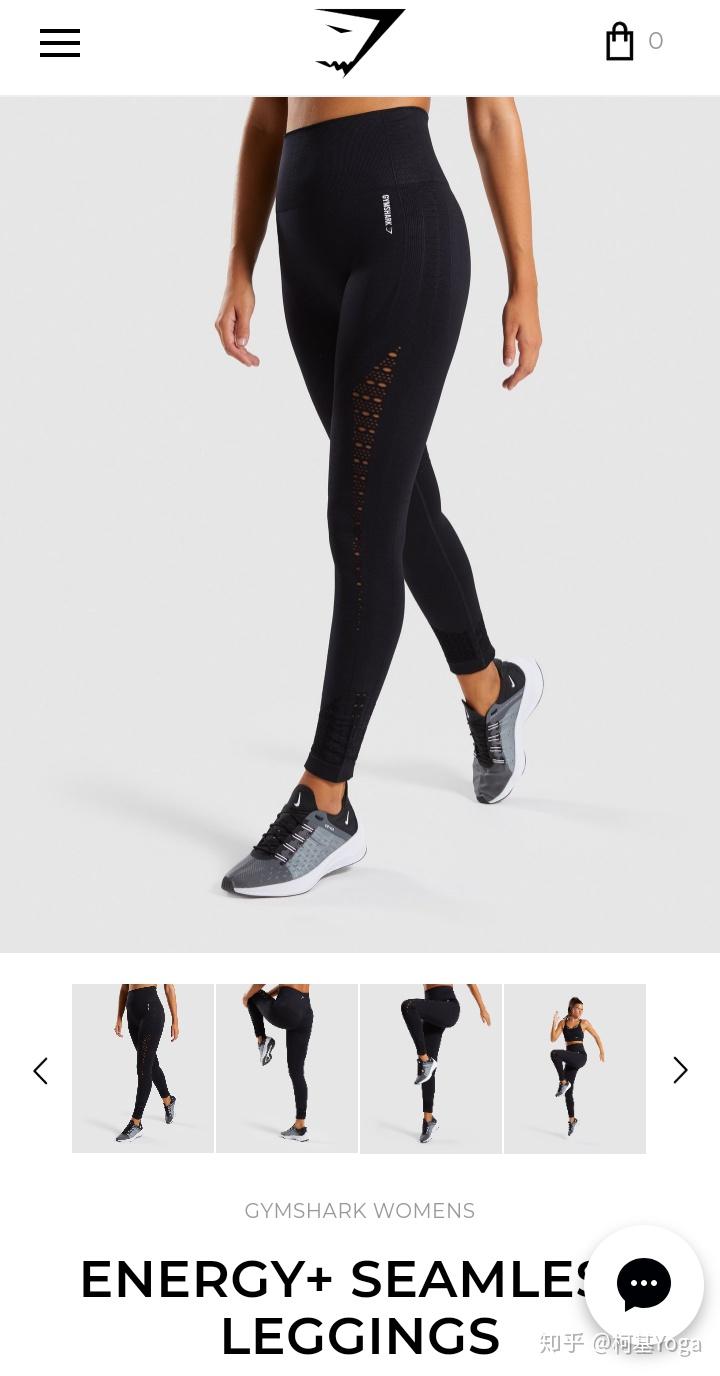The height and width of the screenshot is (1376, 720).
Task: Select the side-view raised-knee thumbnail
Action: [431, 1068]
